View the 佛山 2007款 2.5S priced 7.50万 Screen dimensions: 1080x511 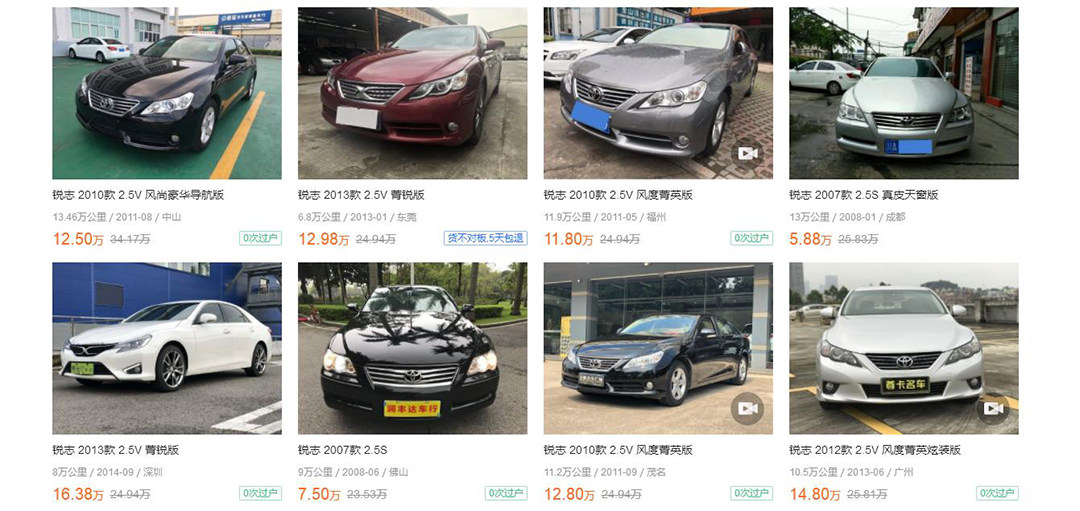pos(412,348)
